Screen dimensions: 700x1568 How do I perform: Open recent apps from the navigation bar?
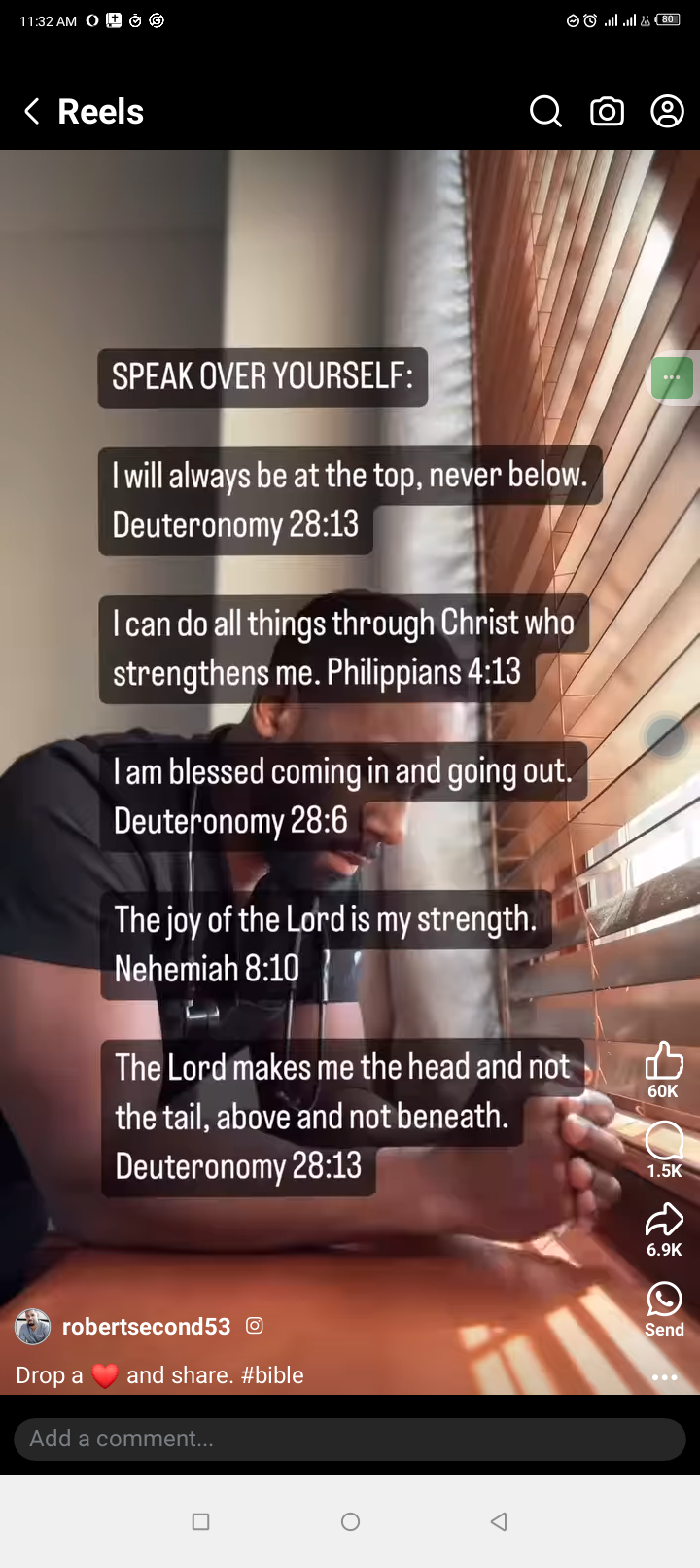click(201, 1521)
